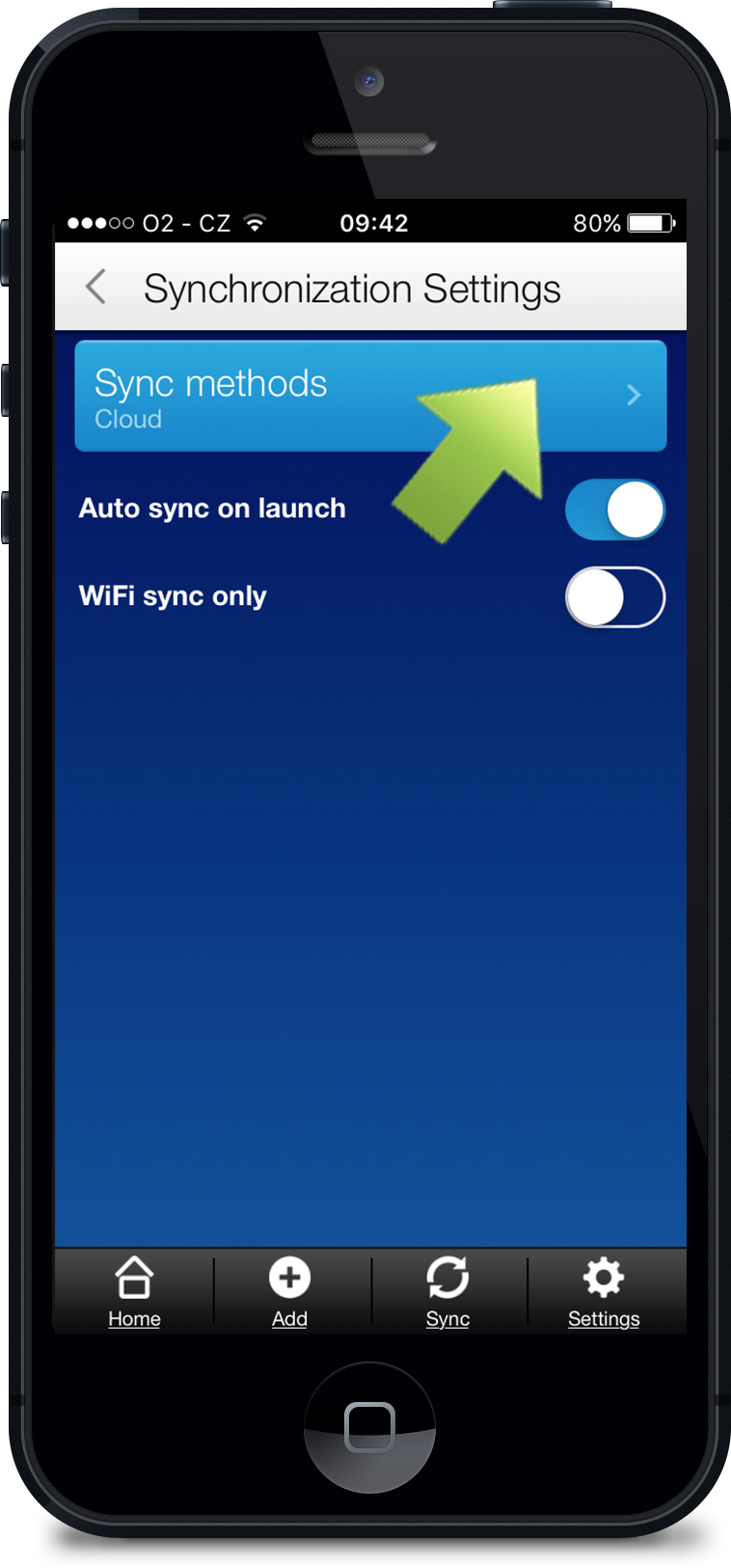Tap the Sync tab in bottom bar
Image resolution: width=731 pixels, height=1568 pixels.
[447, 1292]
